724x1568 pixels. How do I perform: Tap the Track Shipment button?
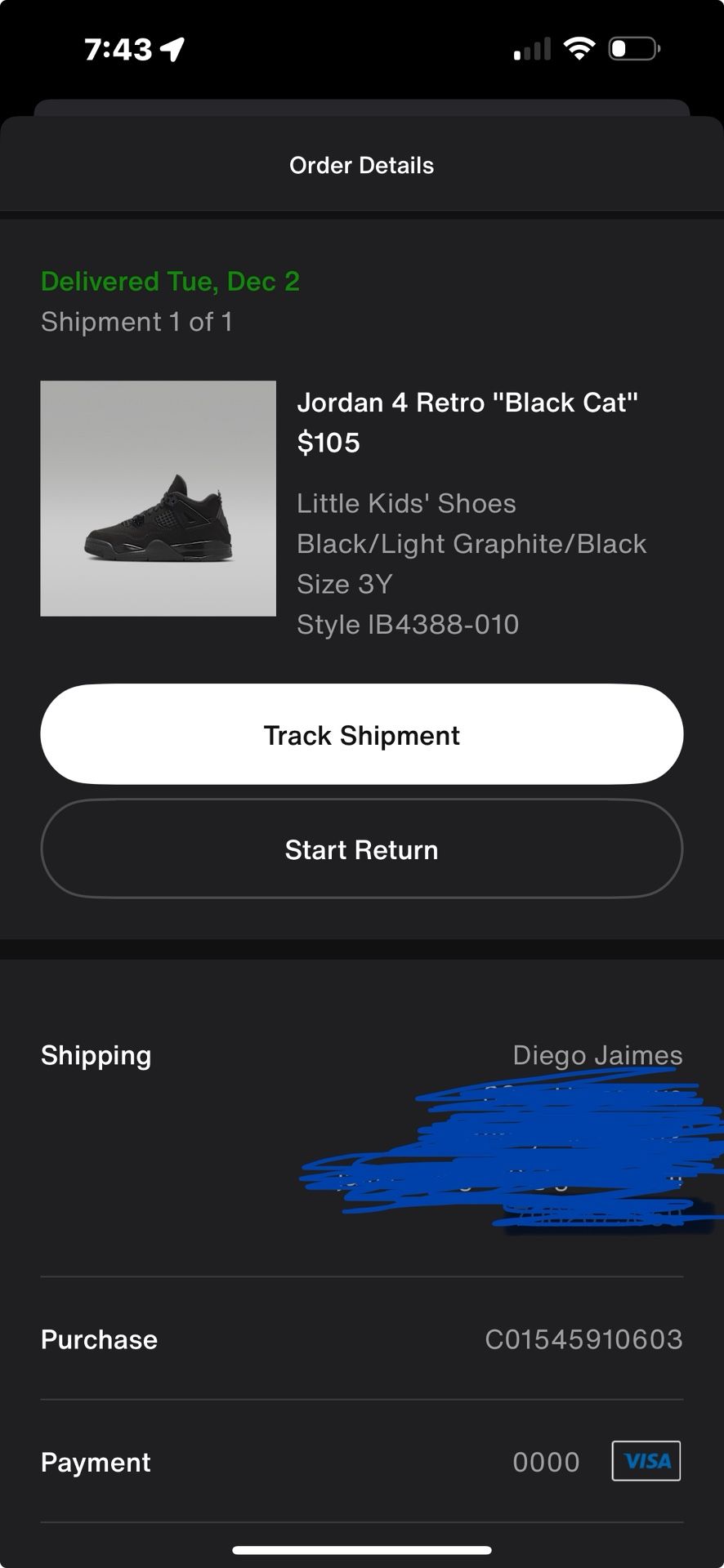pos(362,734)
